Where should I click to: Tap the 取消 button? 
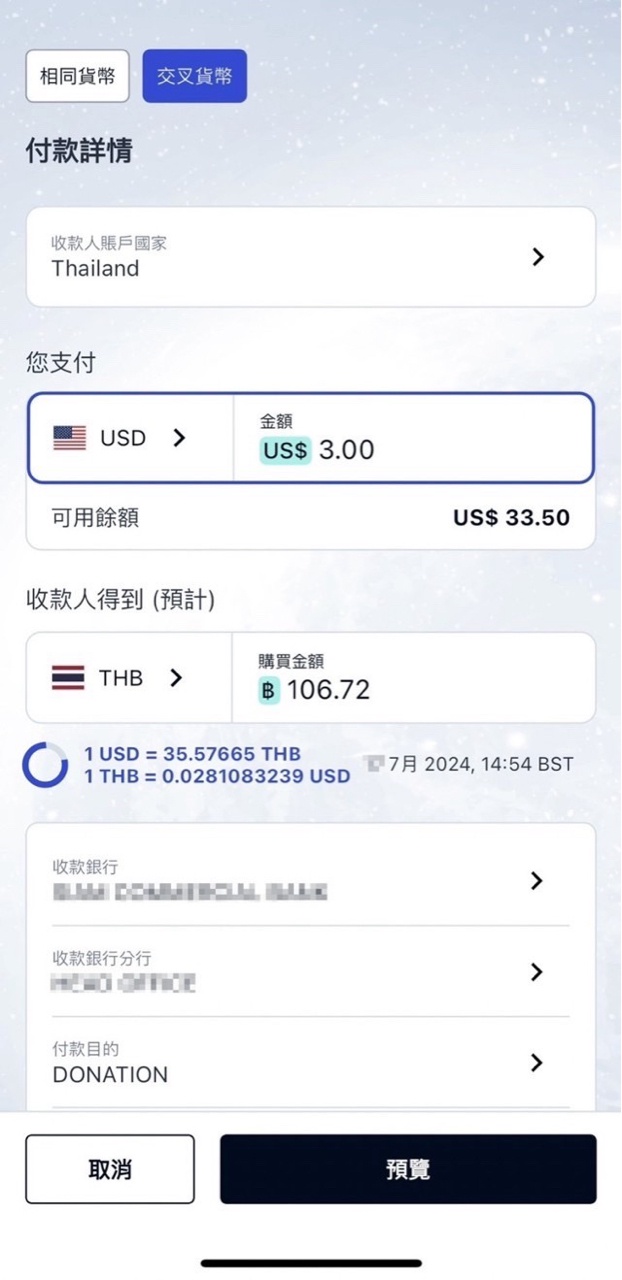(x=110, y=1169)
